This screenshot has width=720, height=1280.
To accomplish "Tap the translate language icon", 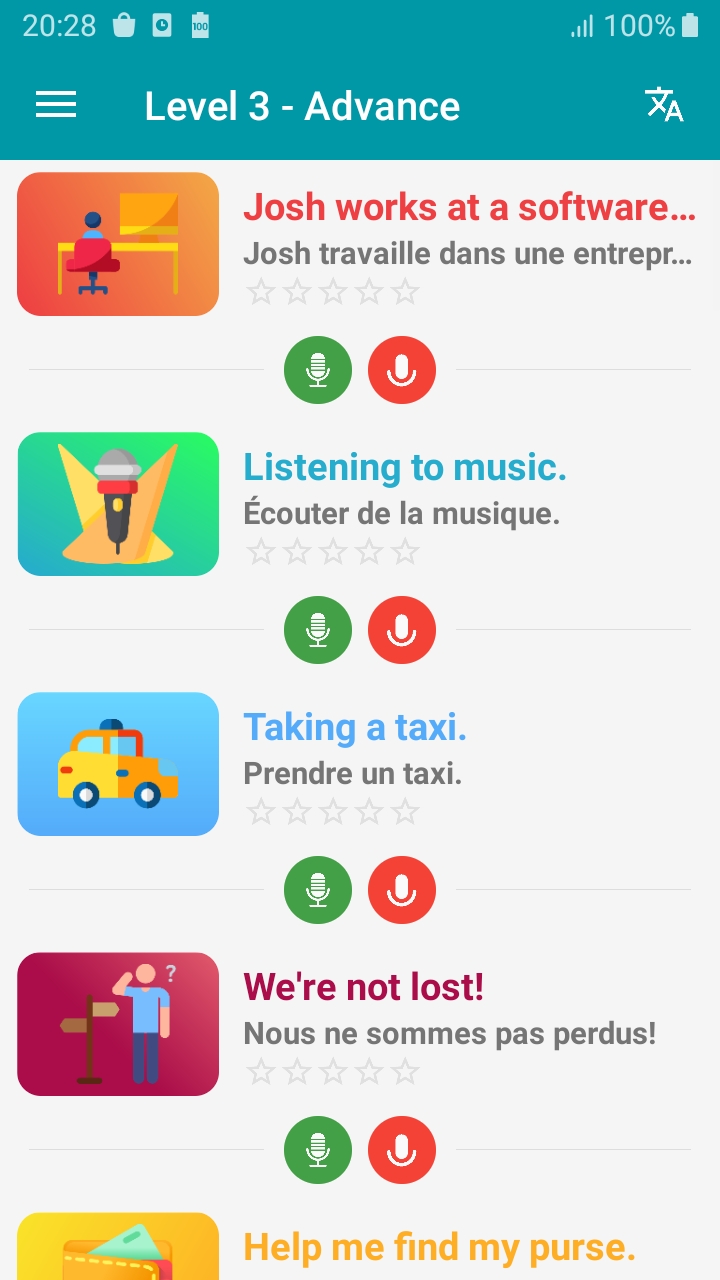I will coord(664,105).
